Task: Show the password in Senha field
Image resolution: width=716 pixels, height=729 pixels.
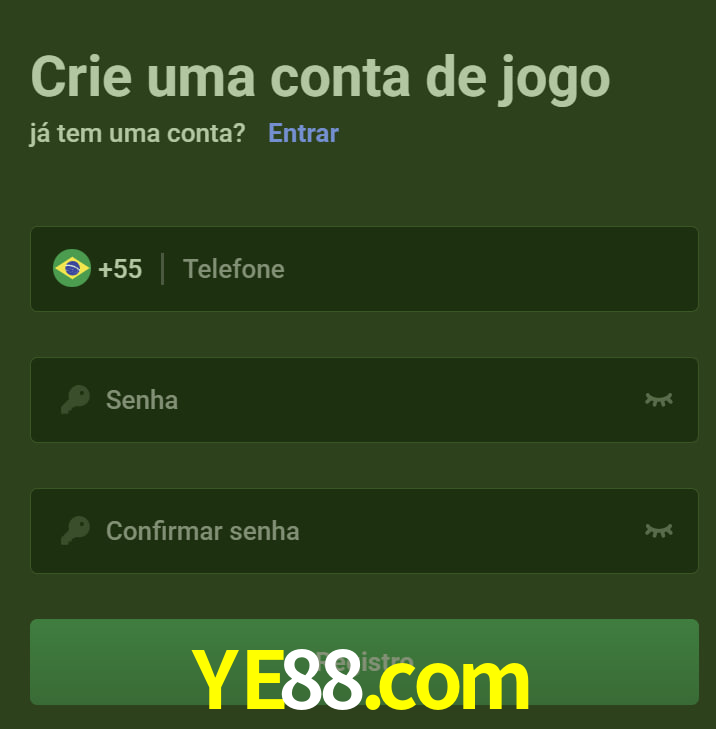Action: coord(658,400)
